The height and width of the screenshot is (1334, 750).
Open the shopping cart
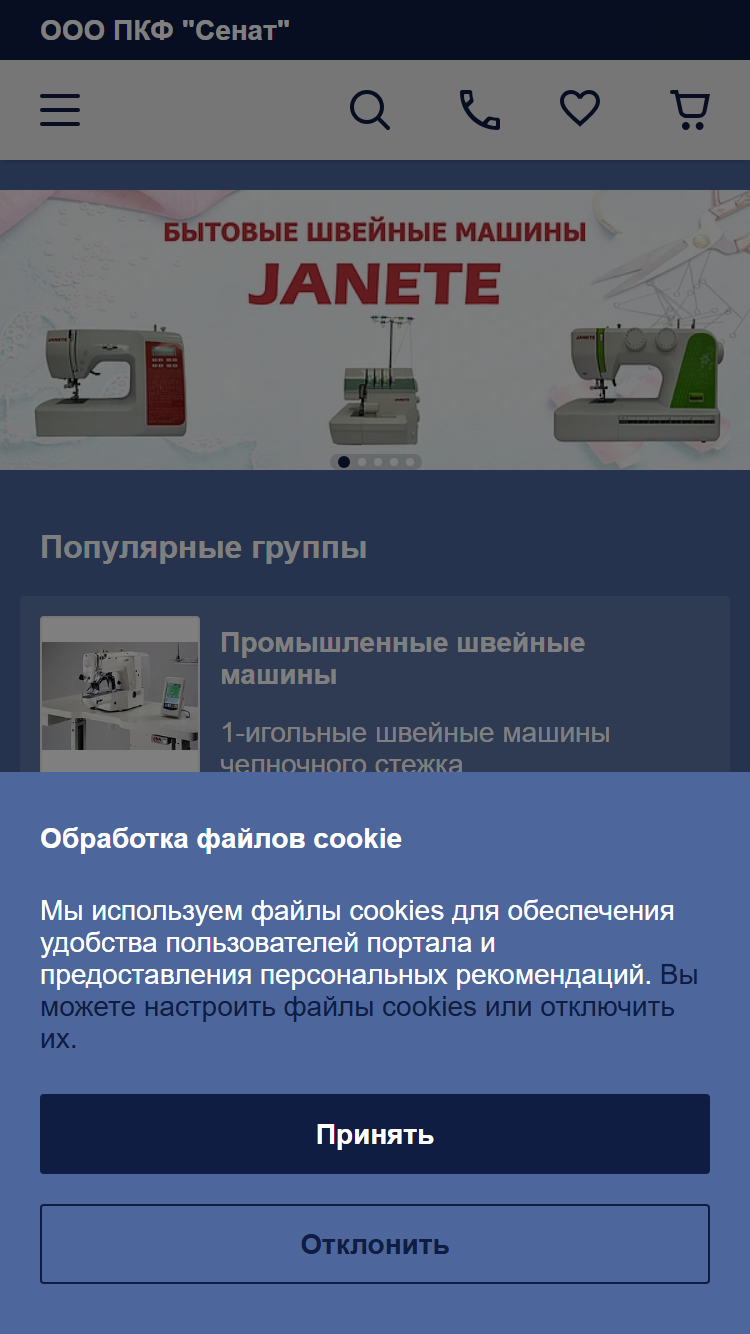[690, 110]
